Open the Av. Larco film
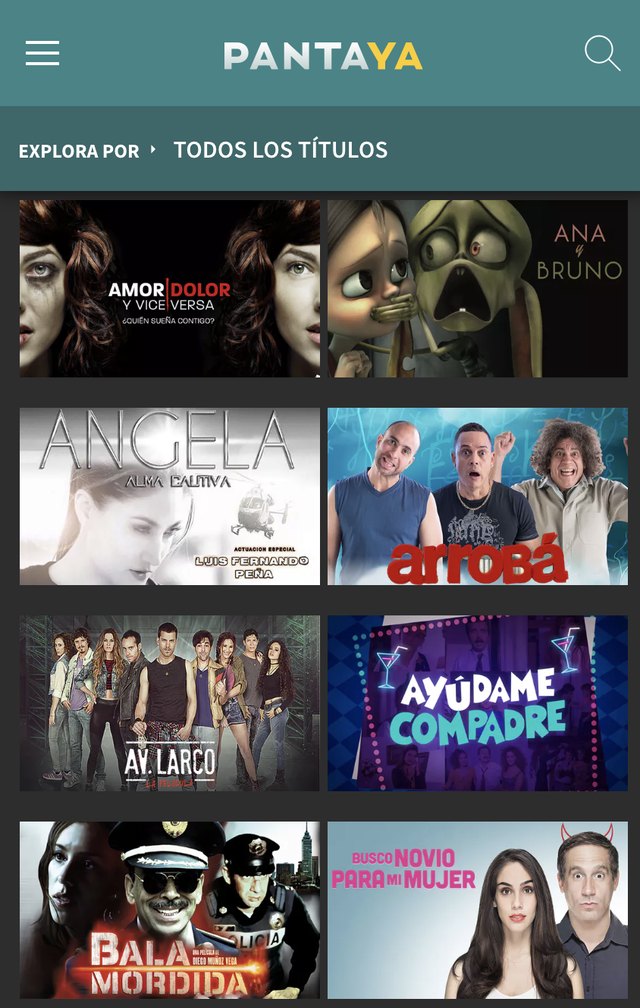Screen dimensions: 640x1008 tap(170, 703)
